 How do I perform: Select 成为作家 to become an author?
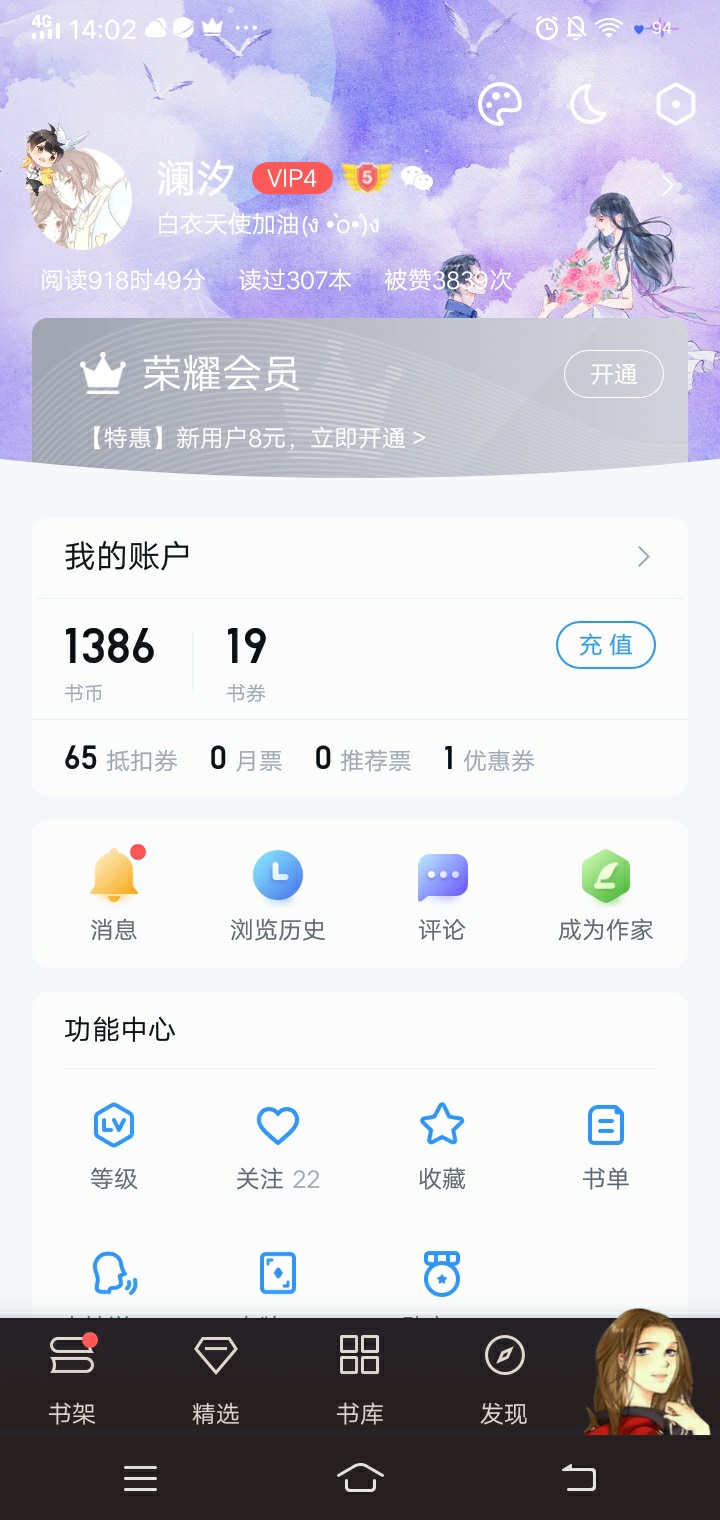tap(605, 895)
